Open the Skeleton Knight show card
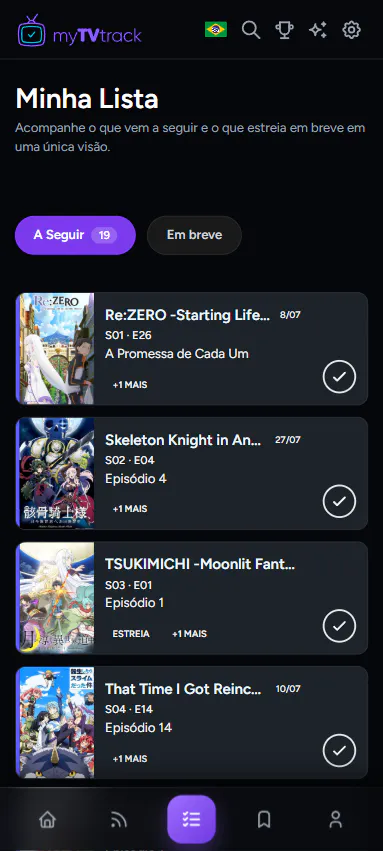This screenshot has height=851, width=383. [x=192, y=473]
